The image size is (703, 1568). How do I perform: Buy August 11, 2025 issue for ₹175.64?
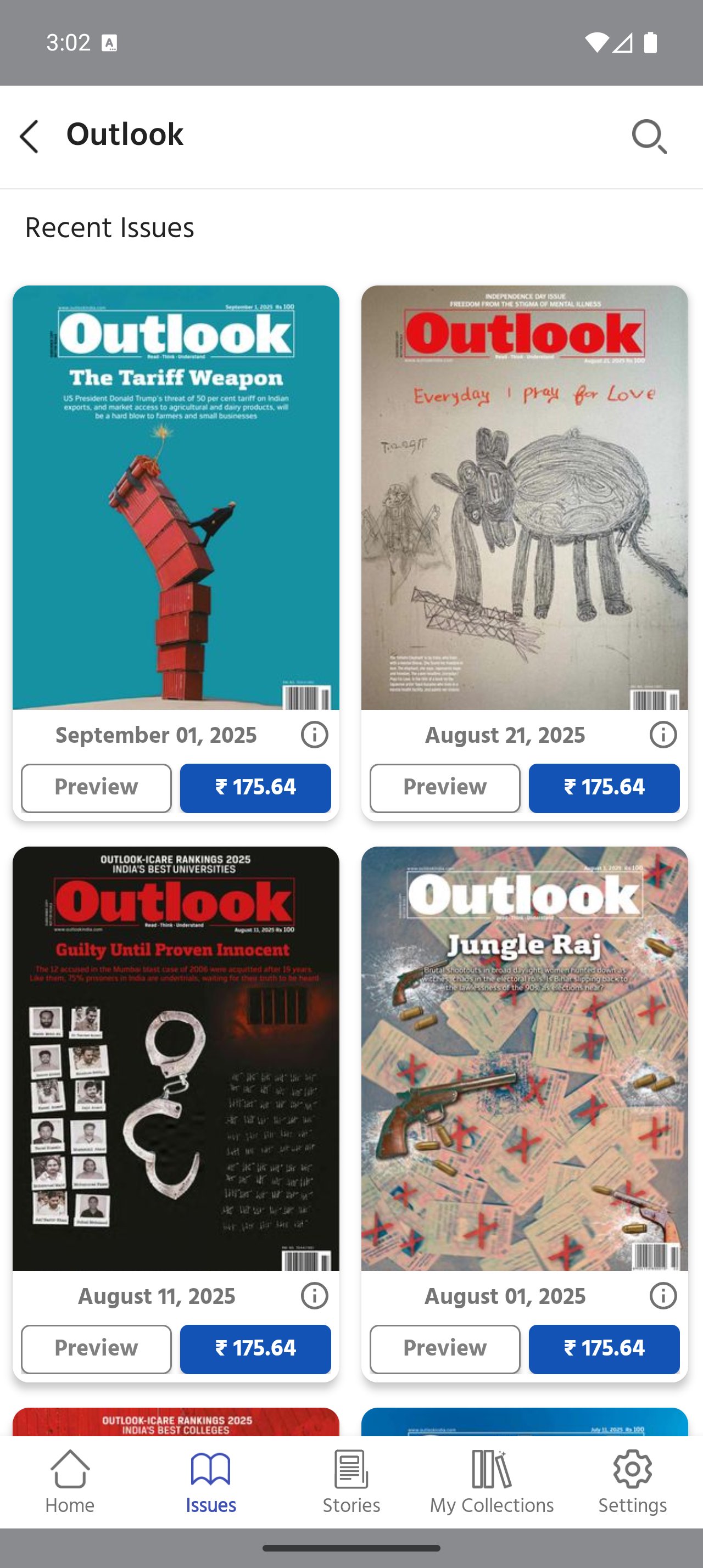[x=255, y=1349]
